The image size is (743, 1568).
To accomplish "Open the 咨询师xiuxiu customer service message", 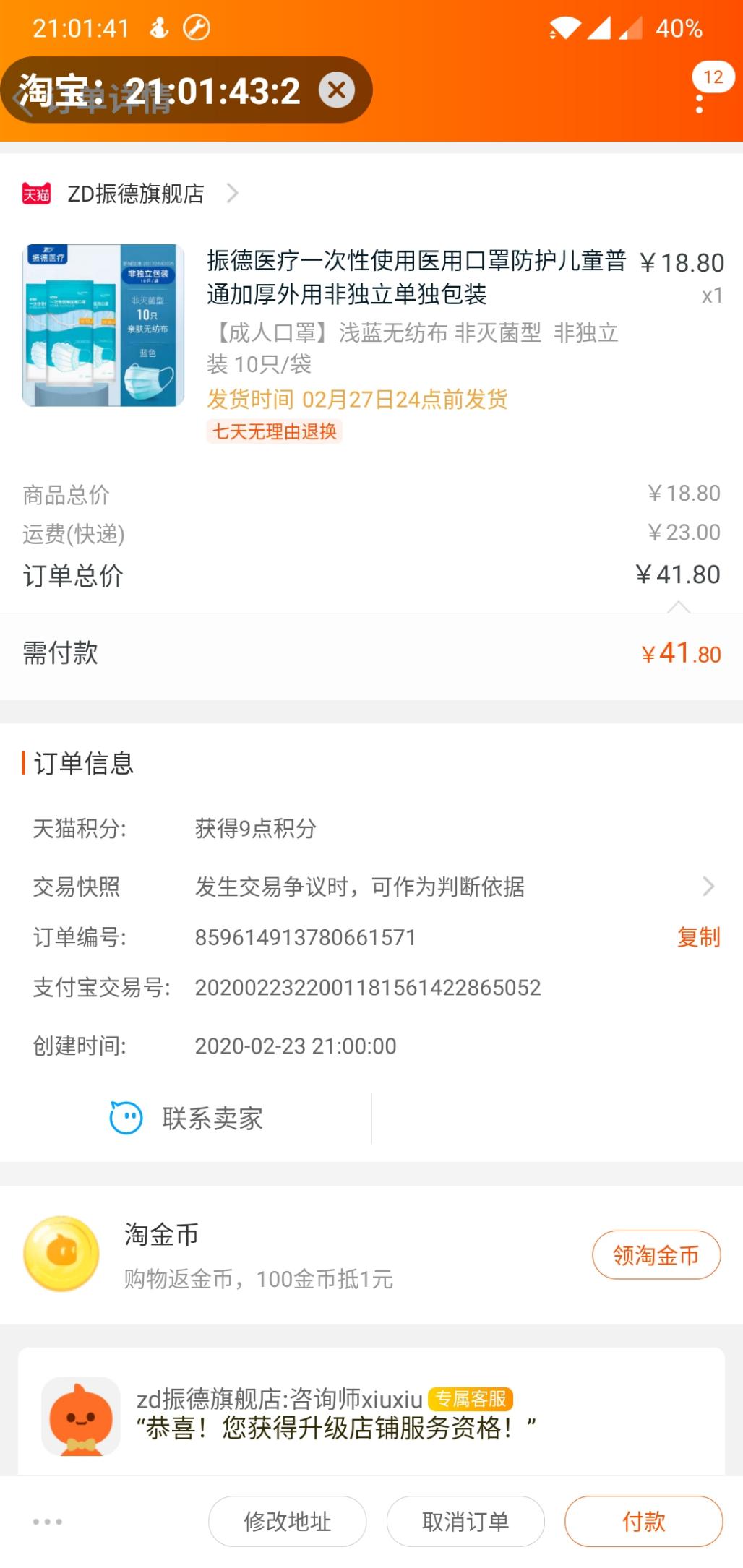I will (x=371, y=1414).
